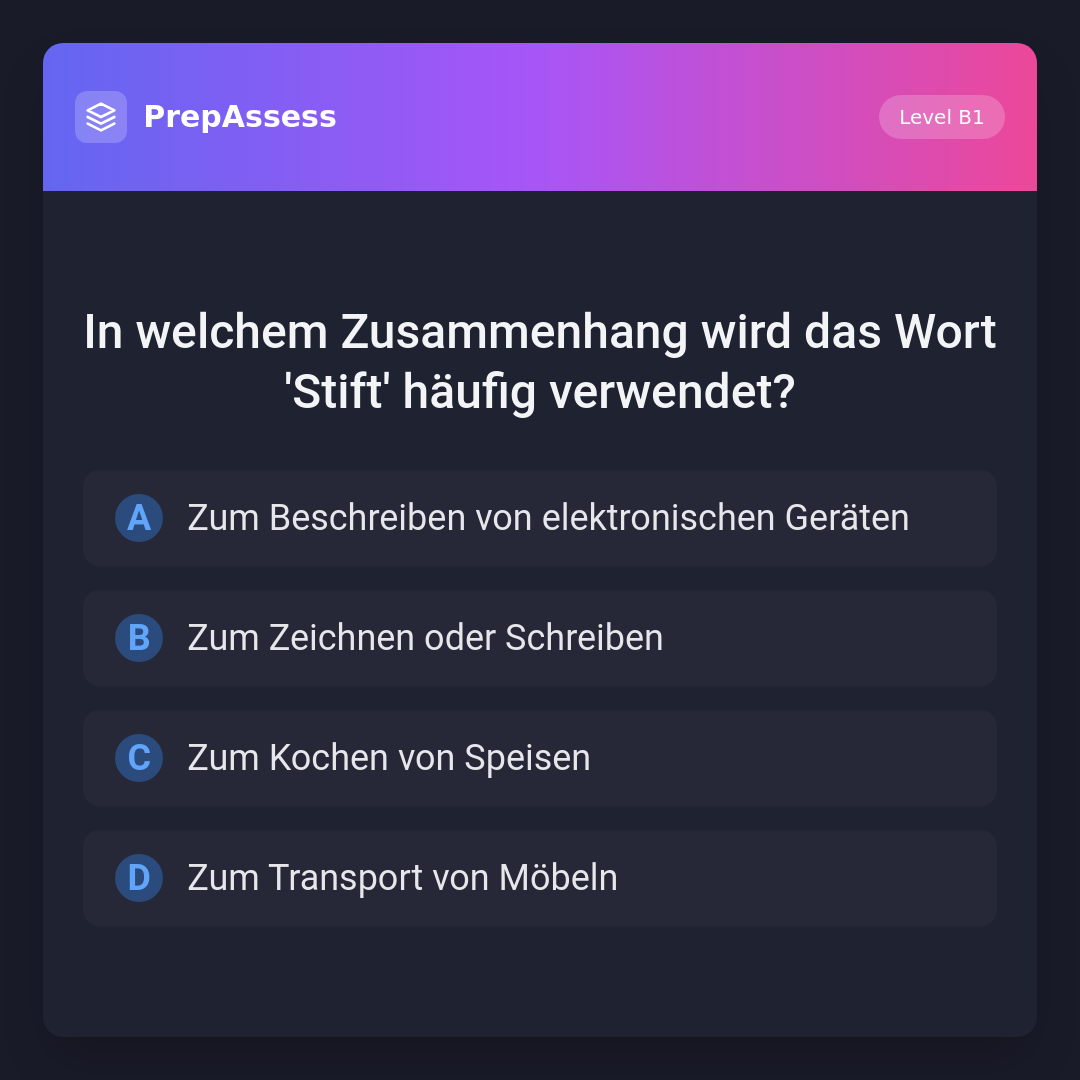Select answer A about elektronischen Geräten
This screenshot has width=1080, height=1080.
539,518
